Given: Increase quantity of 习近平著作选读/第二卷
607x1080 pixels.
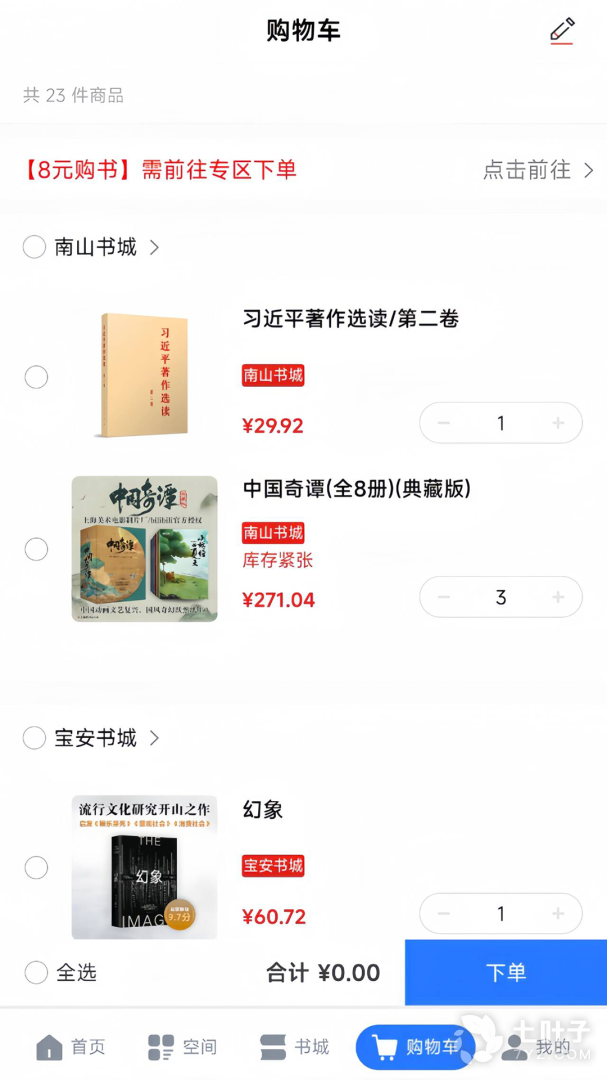Looking at the screenshot, I should [558, 423].
